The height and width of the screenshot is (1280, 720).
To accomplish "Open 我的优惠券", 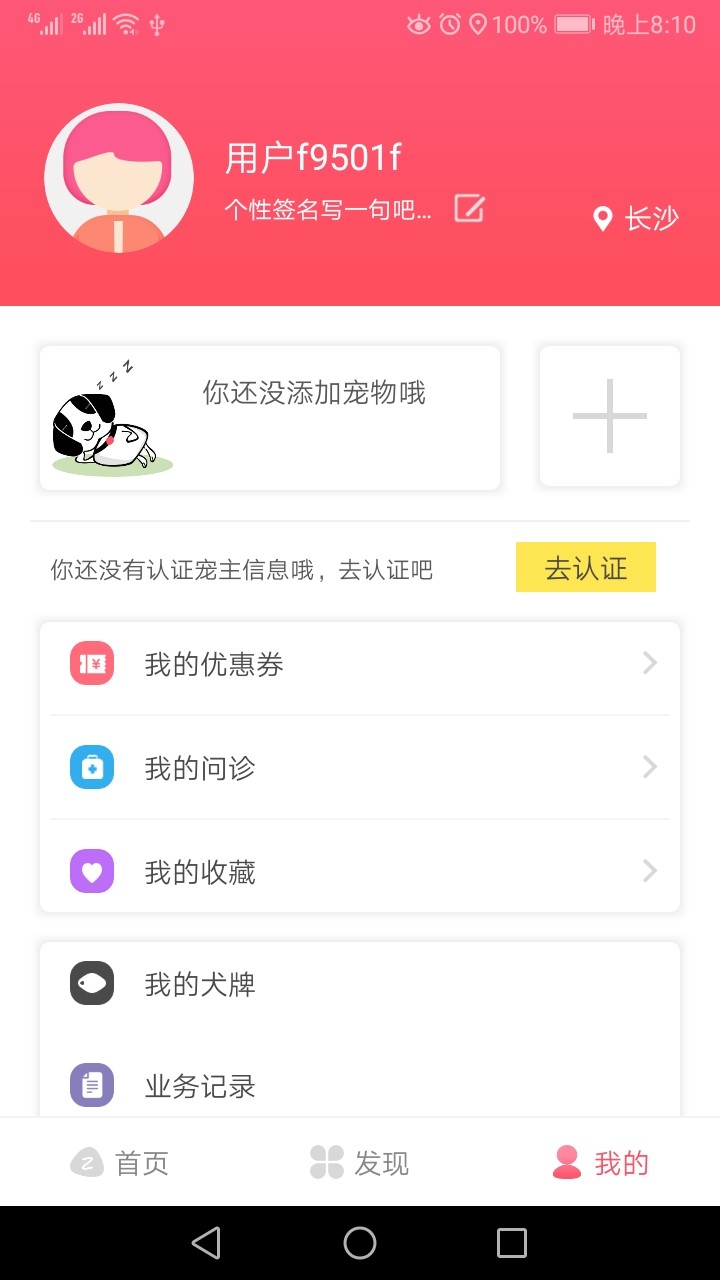I will pyautogui.click(x=360, y=664).
